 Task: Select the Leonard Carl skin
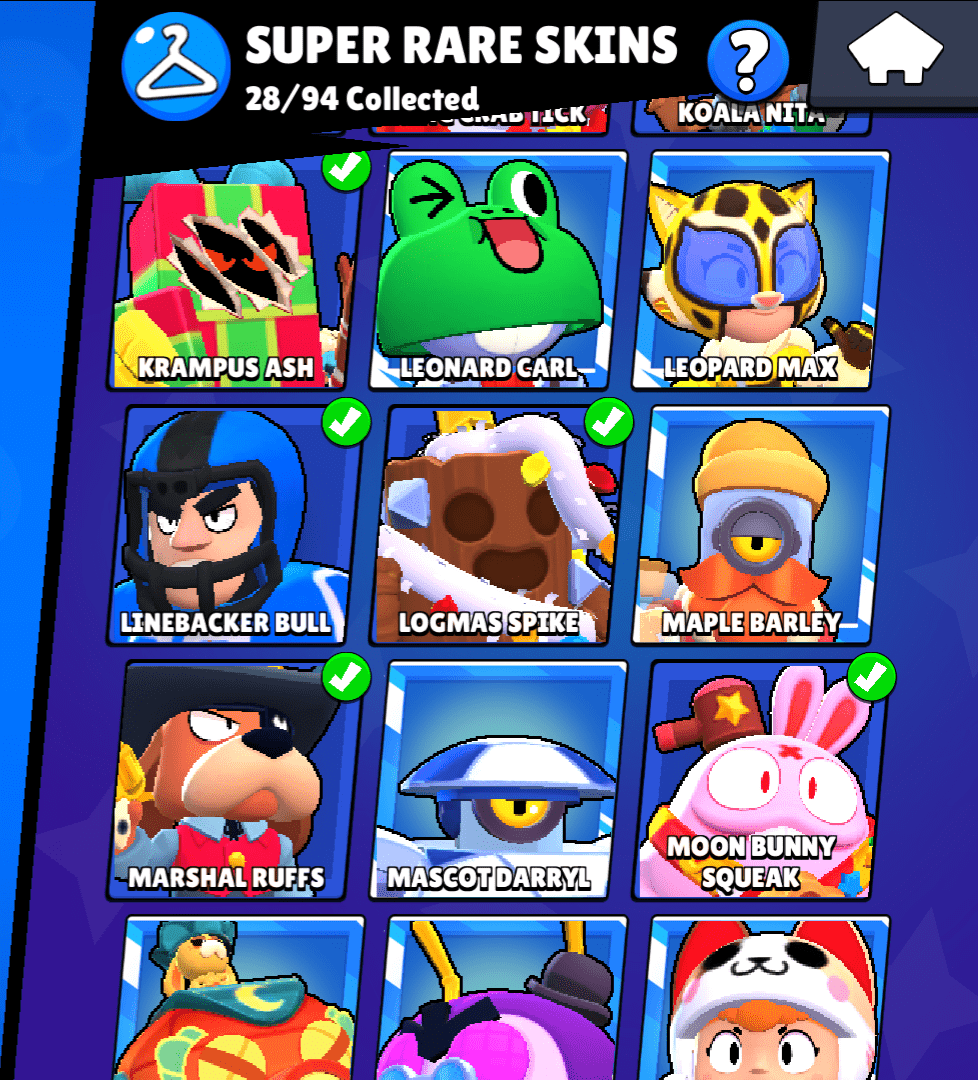click(x=498, y=270)
